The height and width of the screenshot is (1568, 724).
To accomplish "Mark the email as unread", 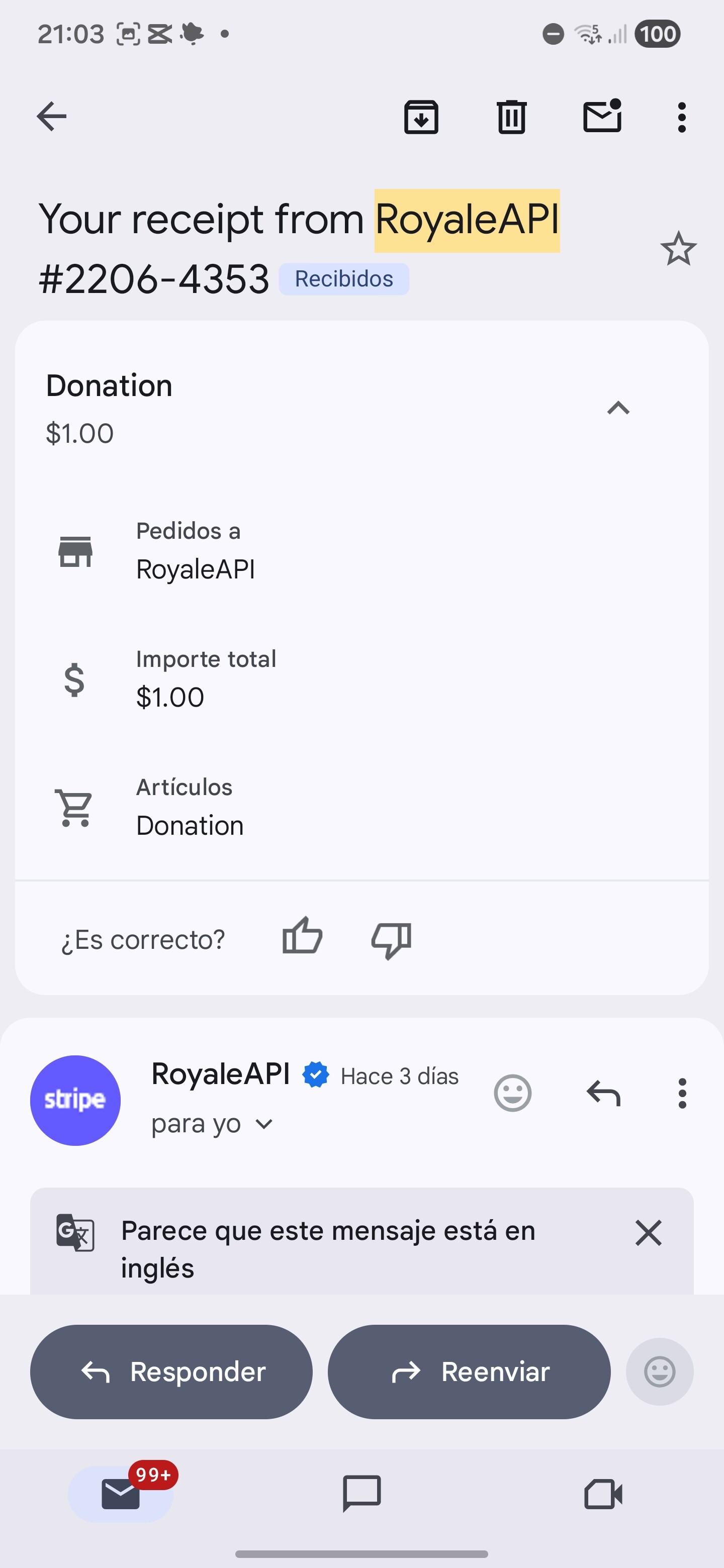I will pos(602,116).
